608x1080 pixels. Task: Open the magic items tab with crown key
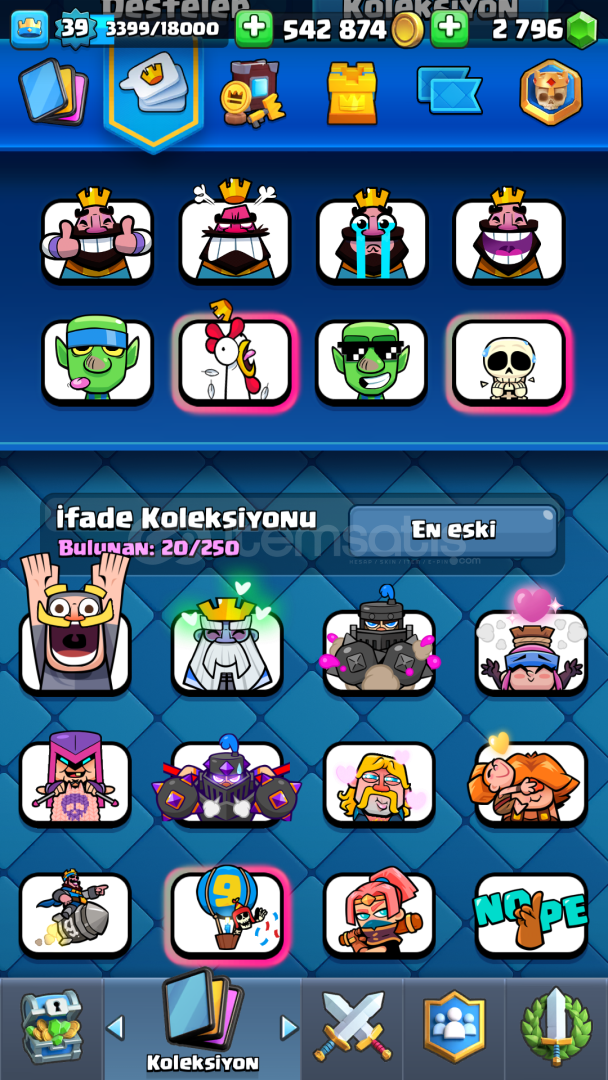[x=251, y=92]
